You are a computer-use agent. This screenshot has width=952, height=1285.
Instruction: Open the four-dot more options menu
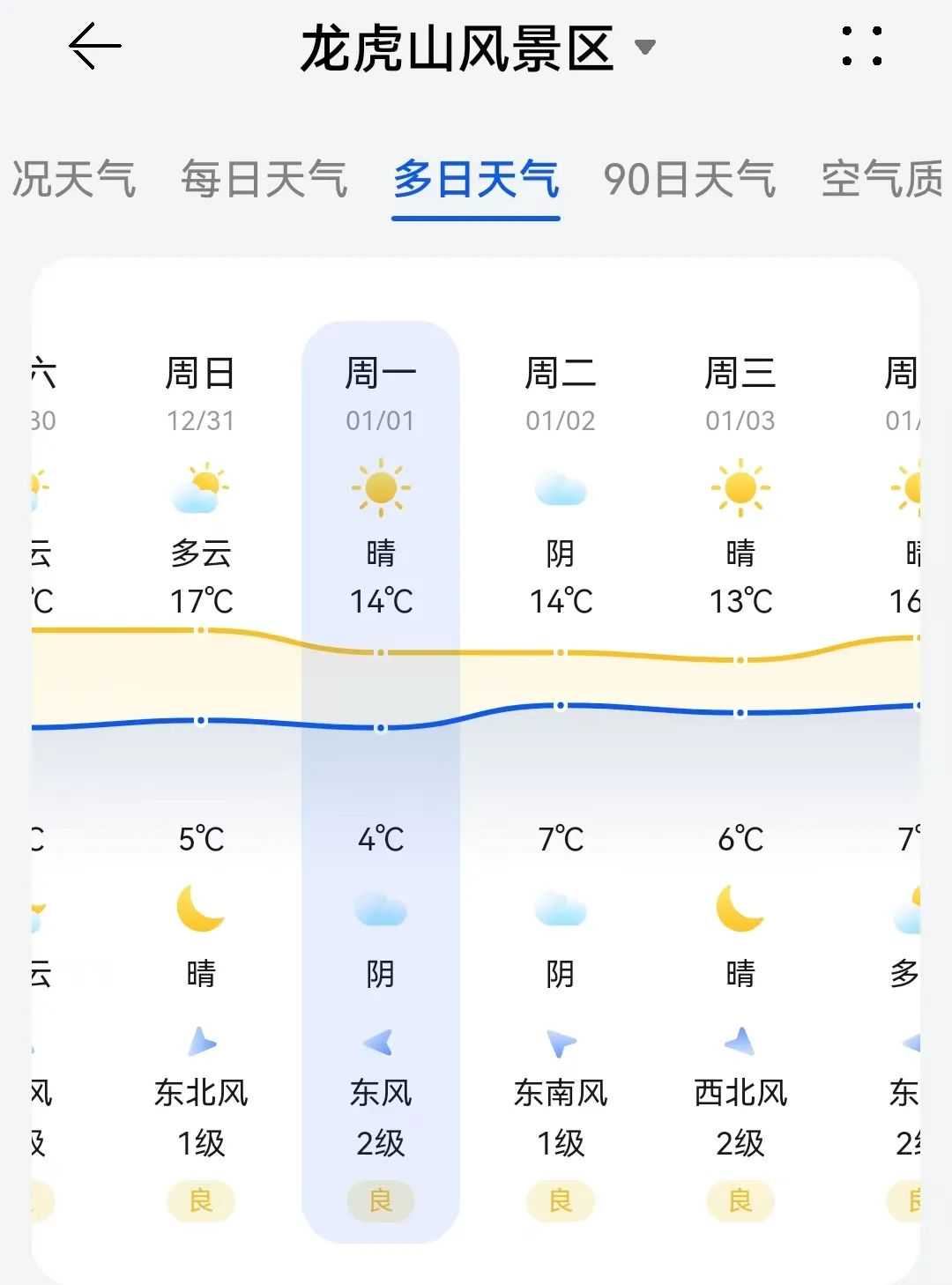[861, 47]
